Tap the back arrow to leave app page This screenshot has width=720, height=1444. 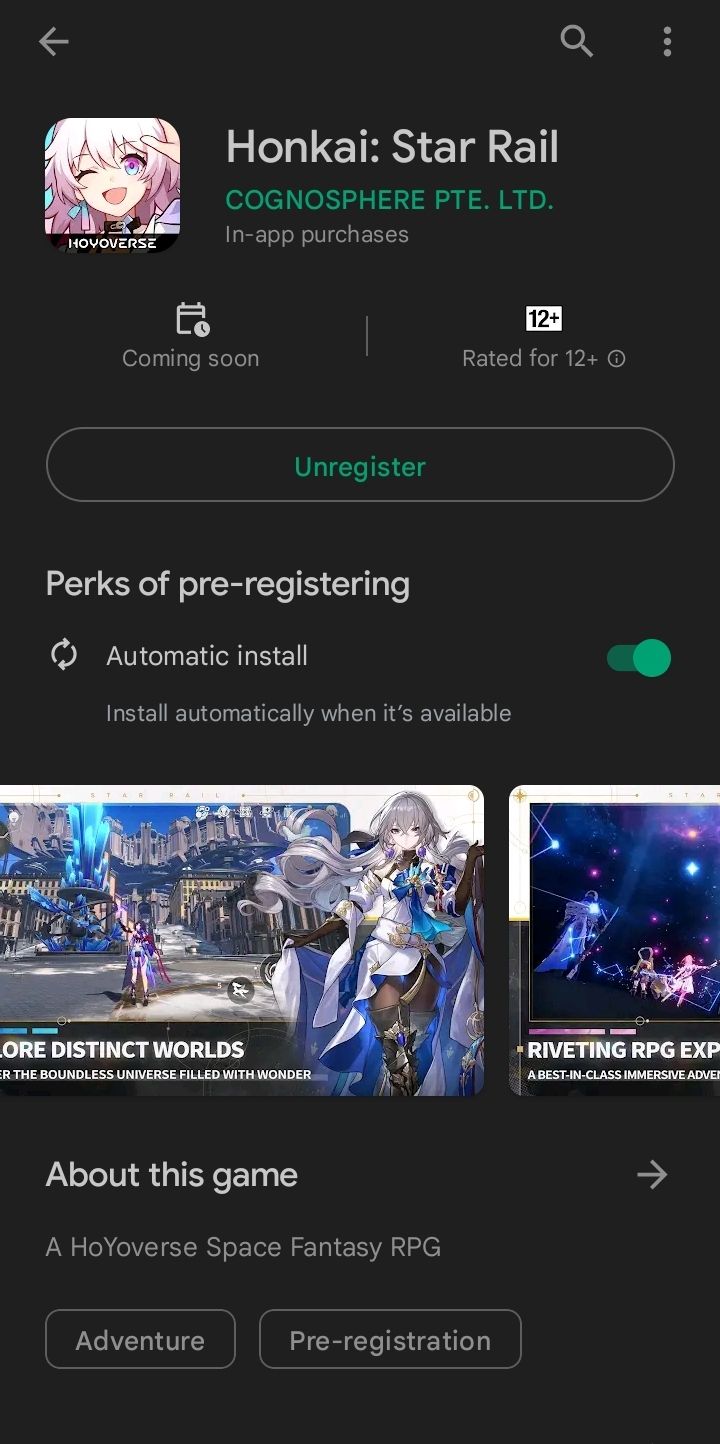(x=54, y=41)
